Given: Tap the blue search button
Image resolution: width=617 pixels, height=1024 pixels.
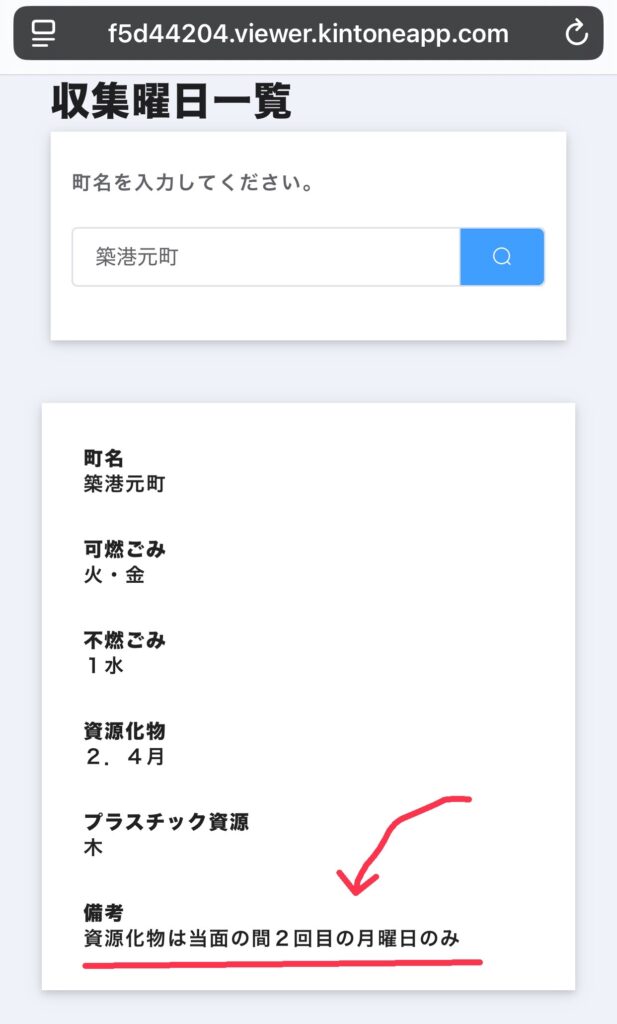Looking at the screenshot, I should (502, 257).
